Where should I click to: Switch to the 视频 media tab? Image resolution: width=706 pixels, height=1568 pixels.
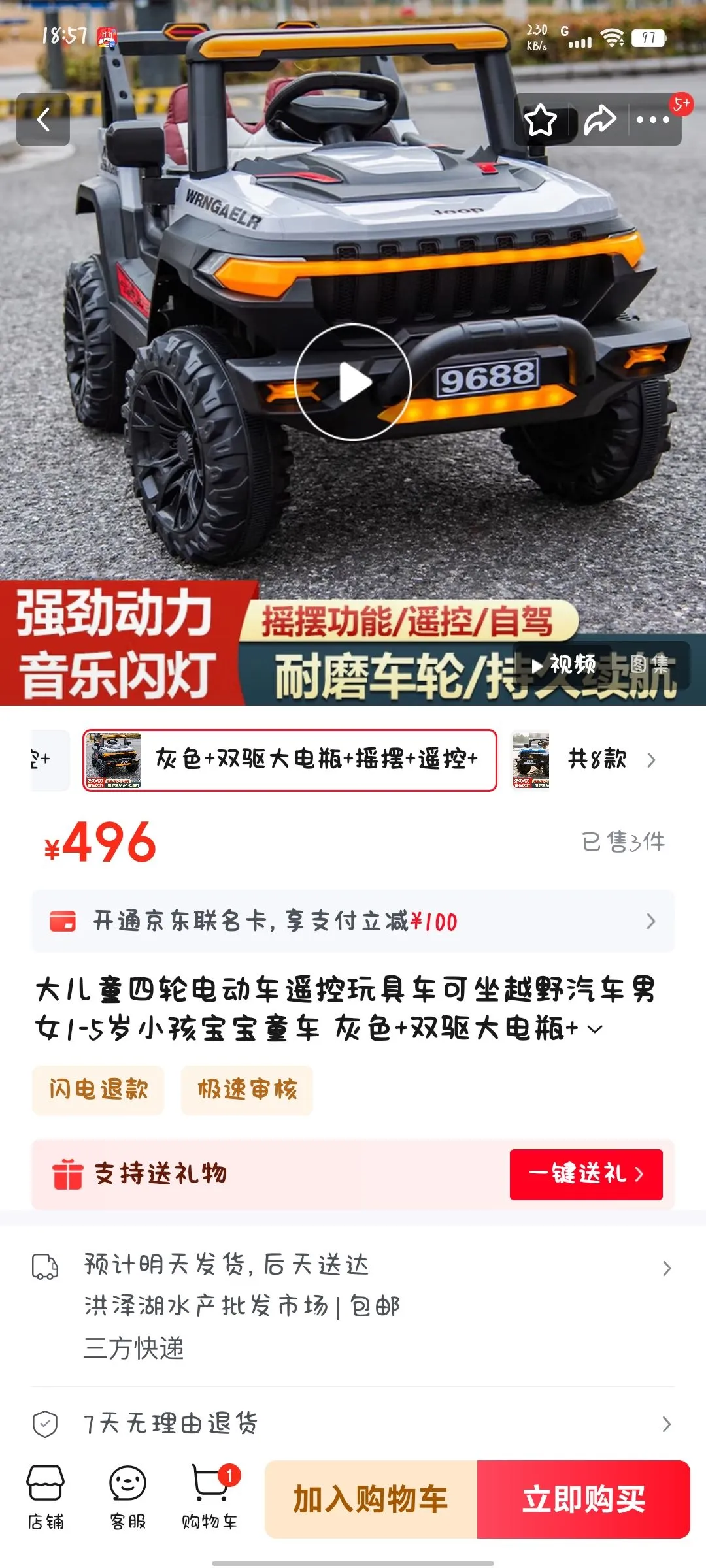(565, 665)
